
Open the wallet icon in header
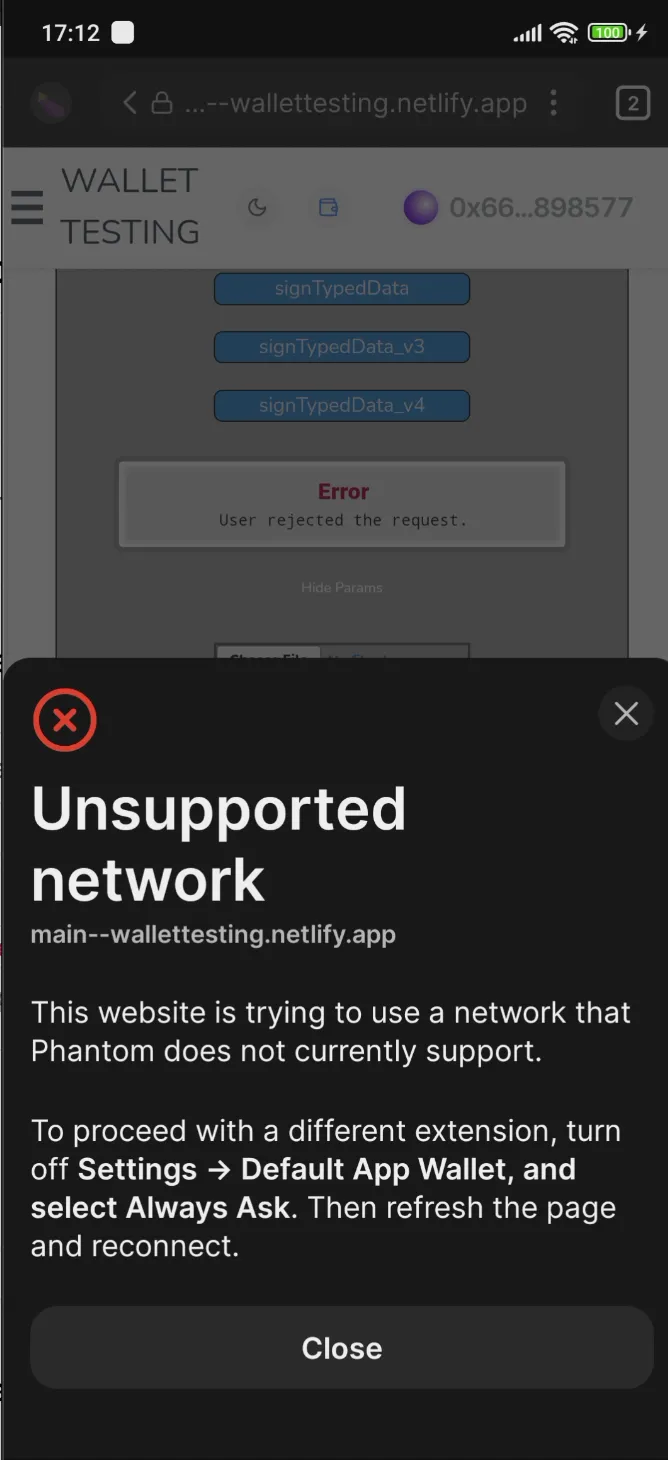(328, 207)
